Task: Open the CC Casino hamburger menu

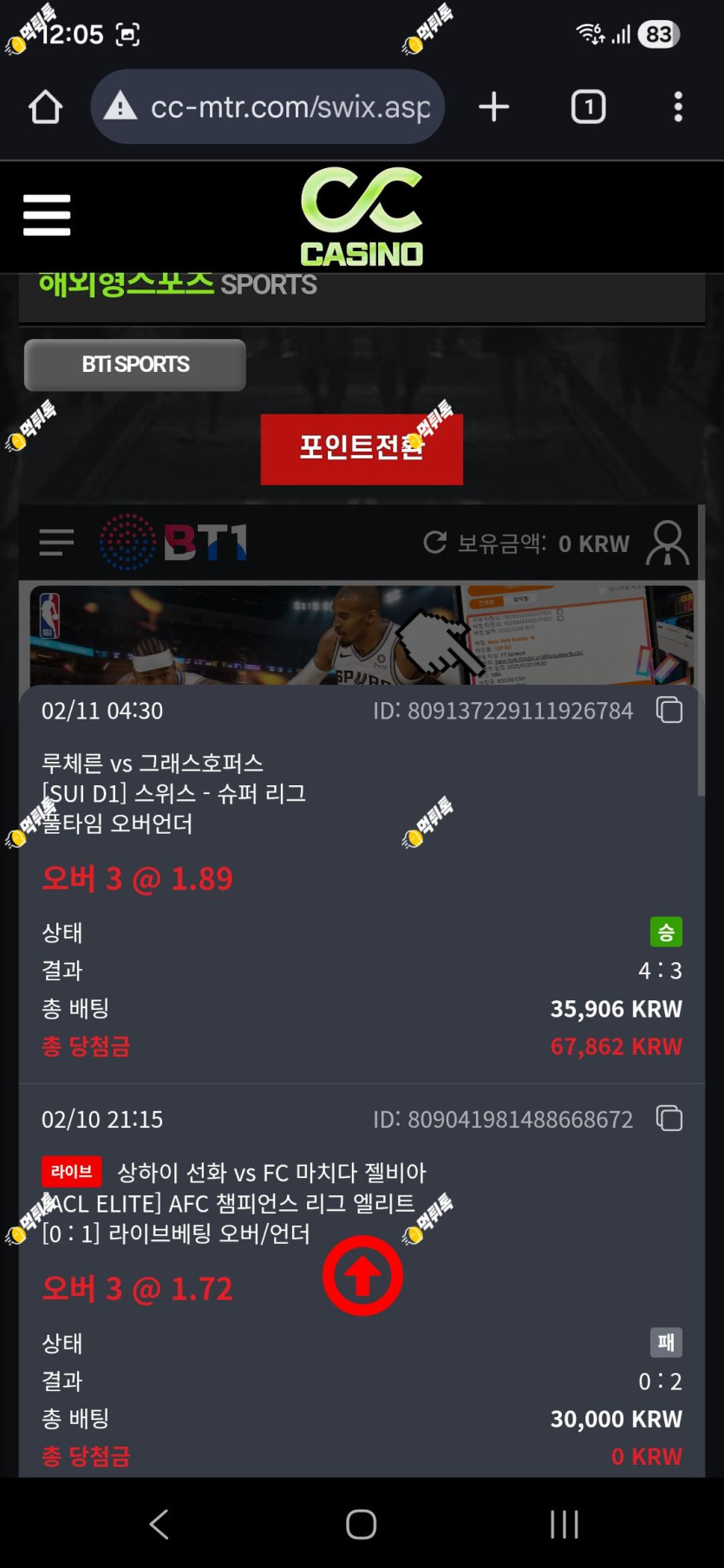Action: click(47, 215)
